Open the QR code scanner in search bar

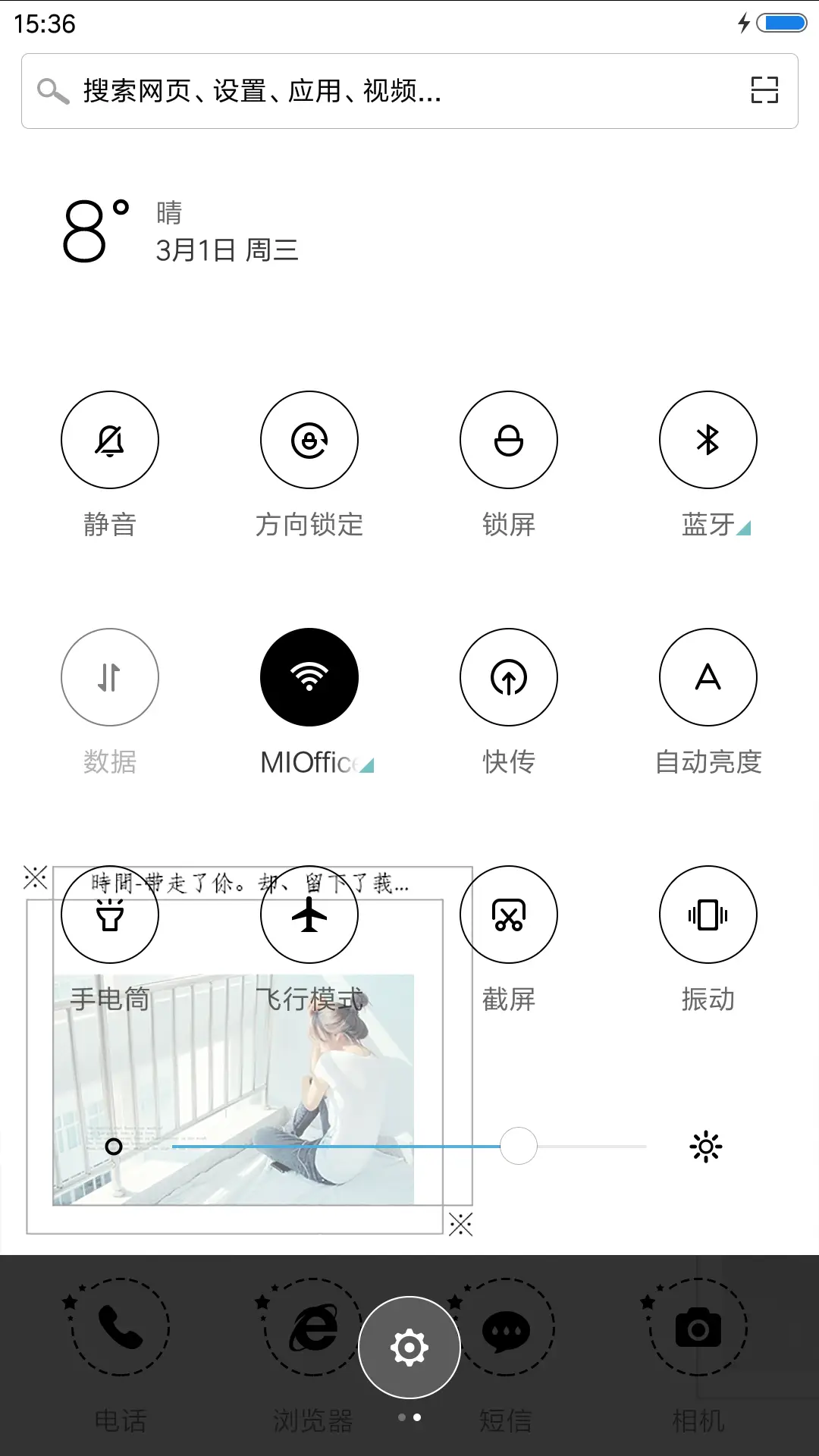pyautogui.click(x=765, y=90)
